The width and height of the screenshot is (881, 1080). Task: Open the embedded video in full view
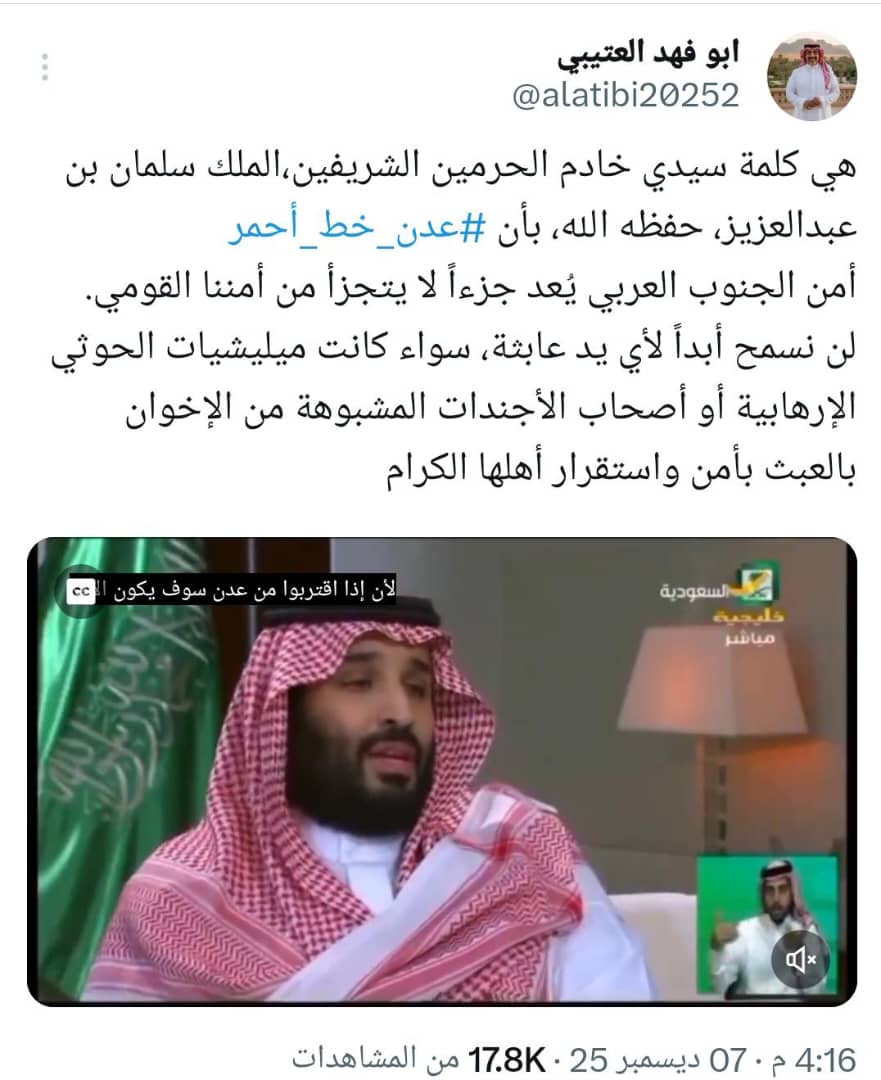pyautogui.click(x=440, y=770)
